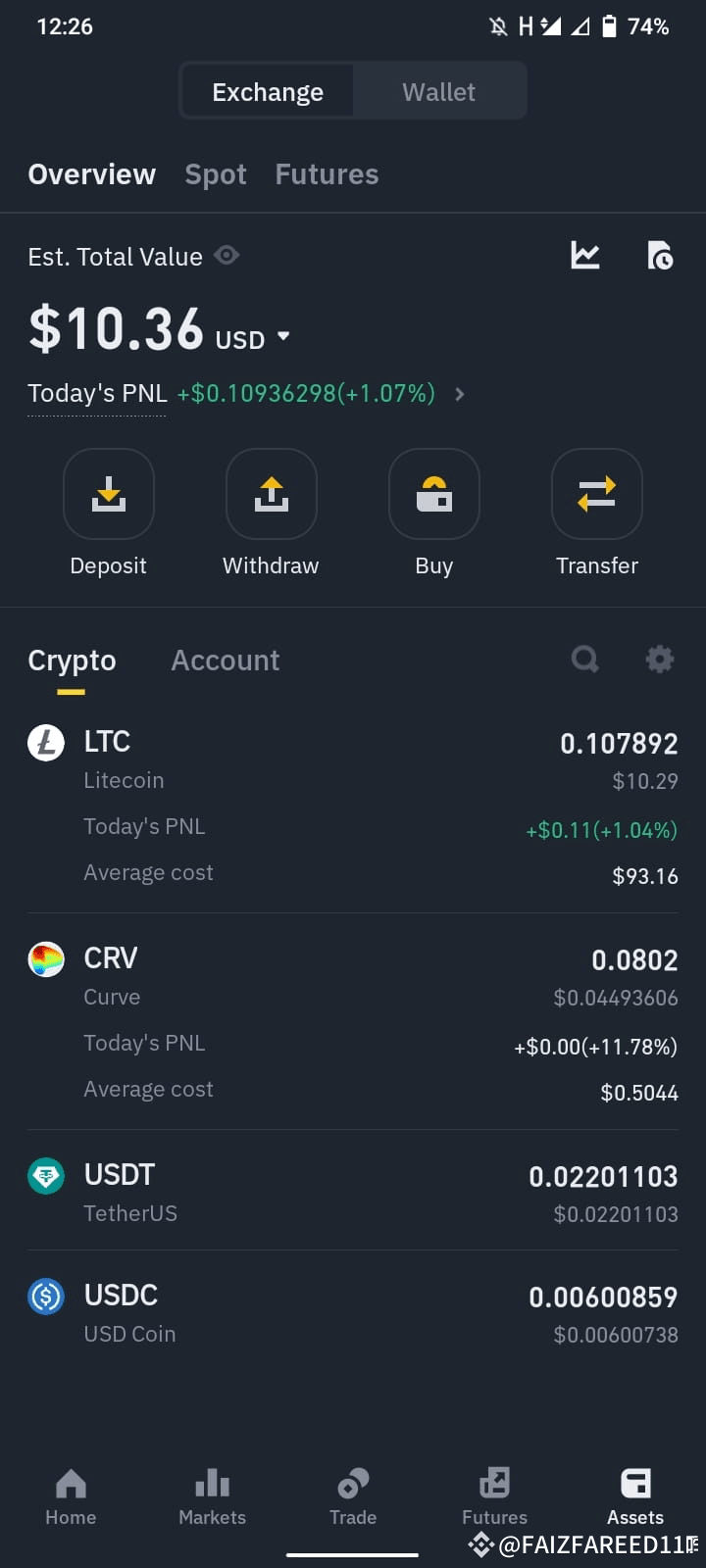Screen dimensions: 706x1568
Task: Search crypto assets with the magnifier icon
Action: tap(585, 660)
